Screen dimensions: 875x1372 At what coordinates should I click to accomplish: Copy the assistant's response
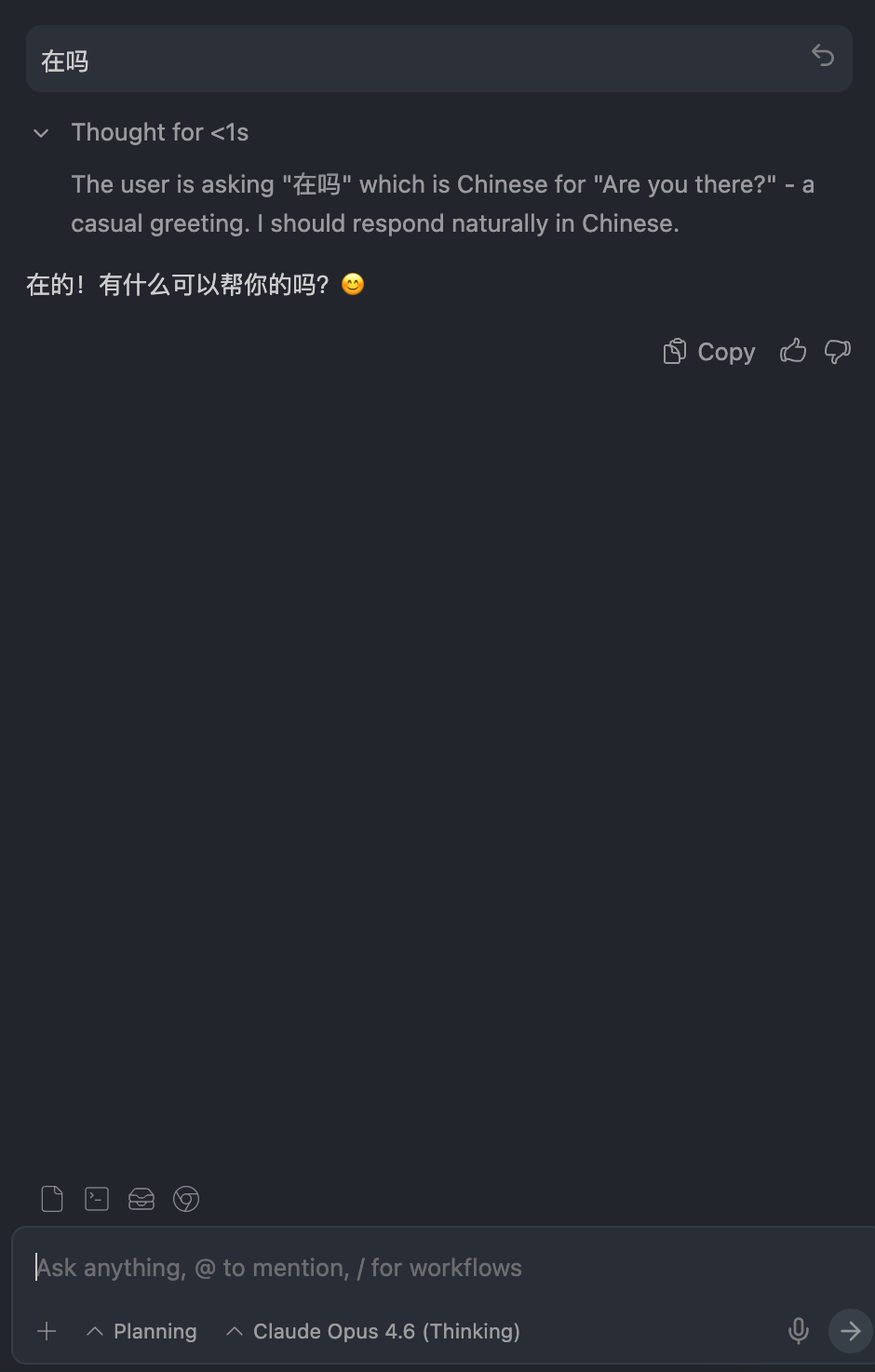(x=708, y=352)
